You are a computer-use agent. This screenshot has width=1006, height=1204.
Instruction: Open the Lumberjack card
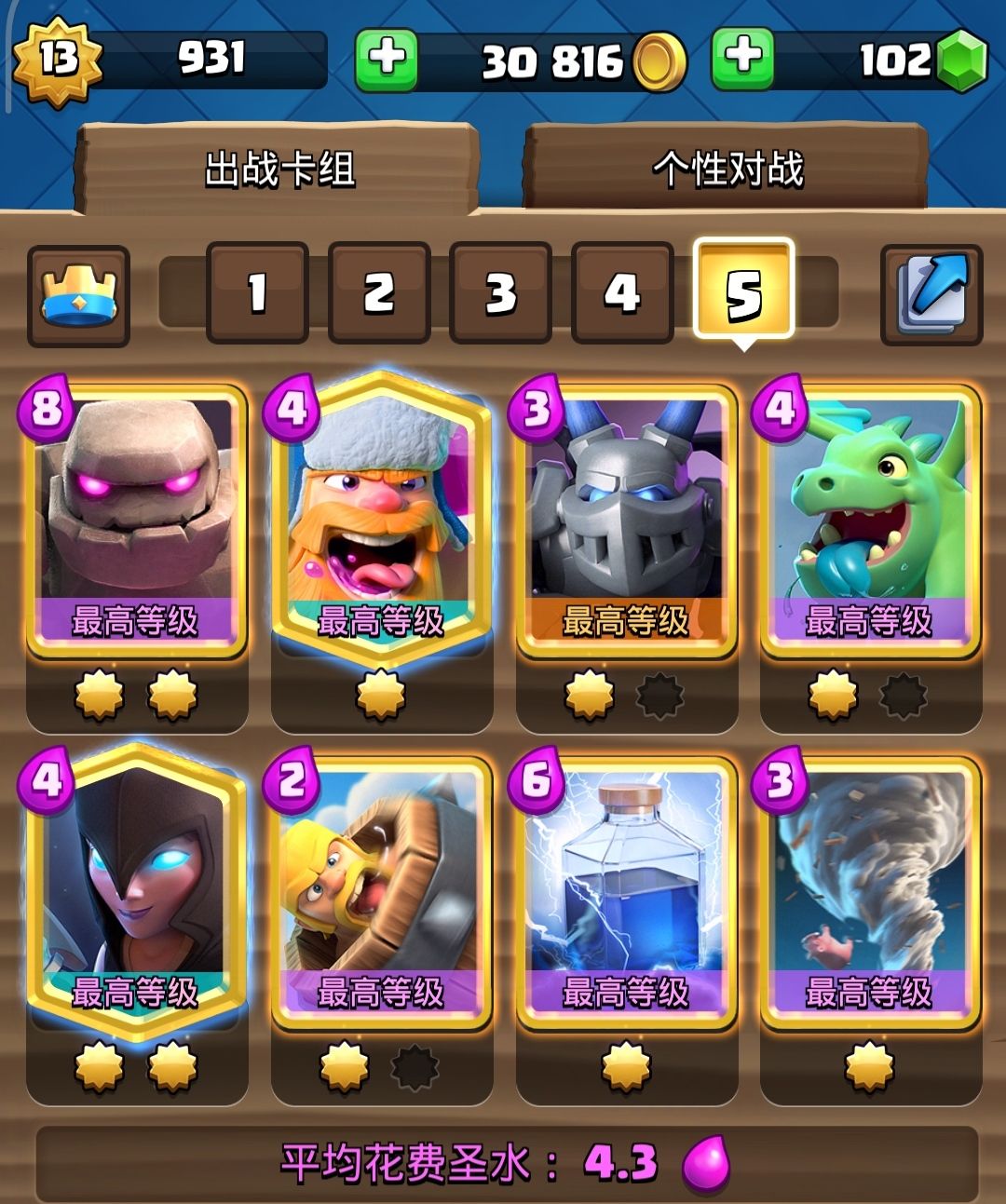click(381, 517)
